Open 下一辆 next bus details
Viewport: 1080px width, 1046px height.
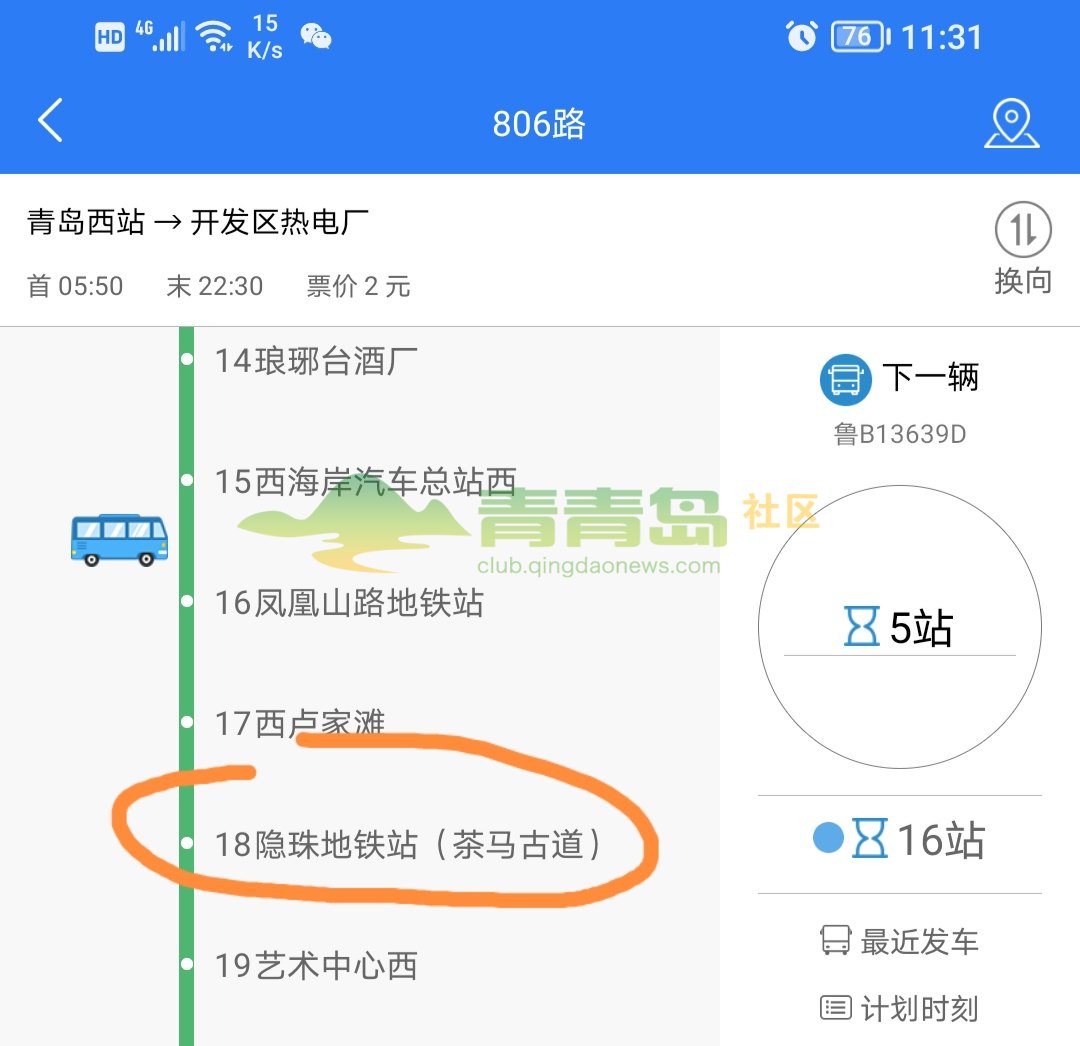click(899, 379)
